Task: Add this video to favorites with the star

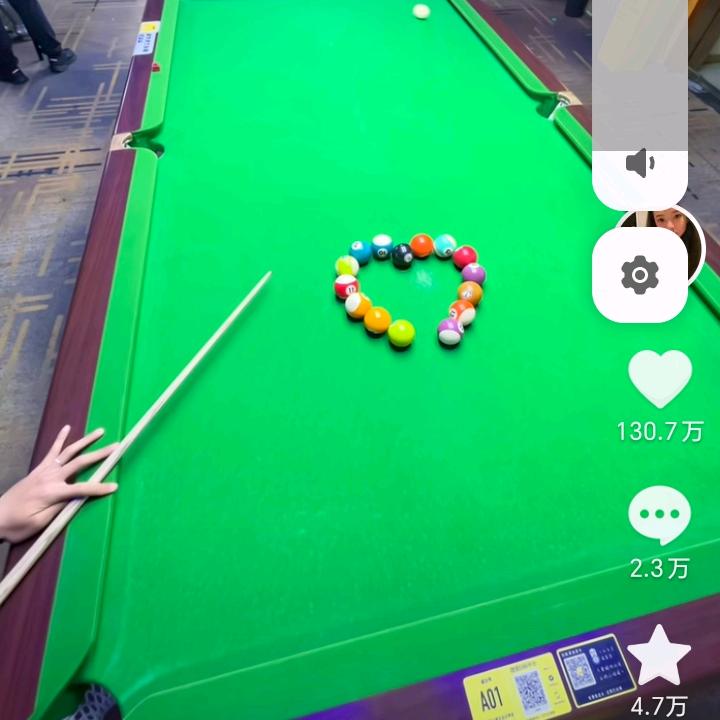Action: 659,656
